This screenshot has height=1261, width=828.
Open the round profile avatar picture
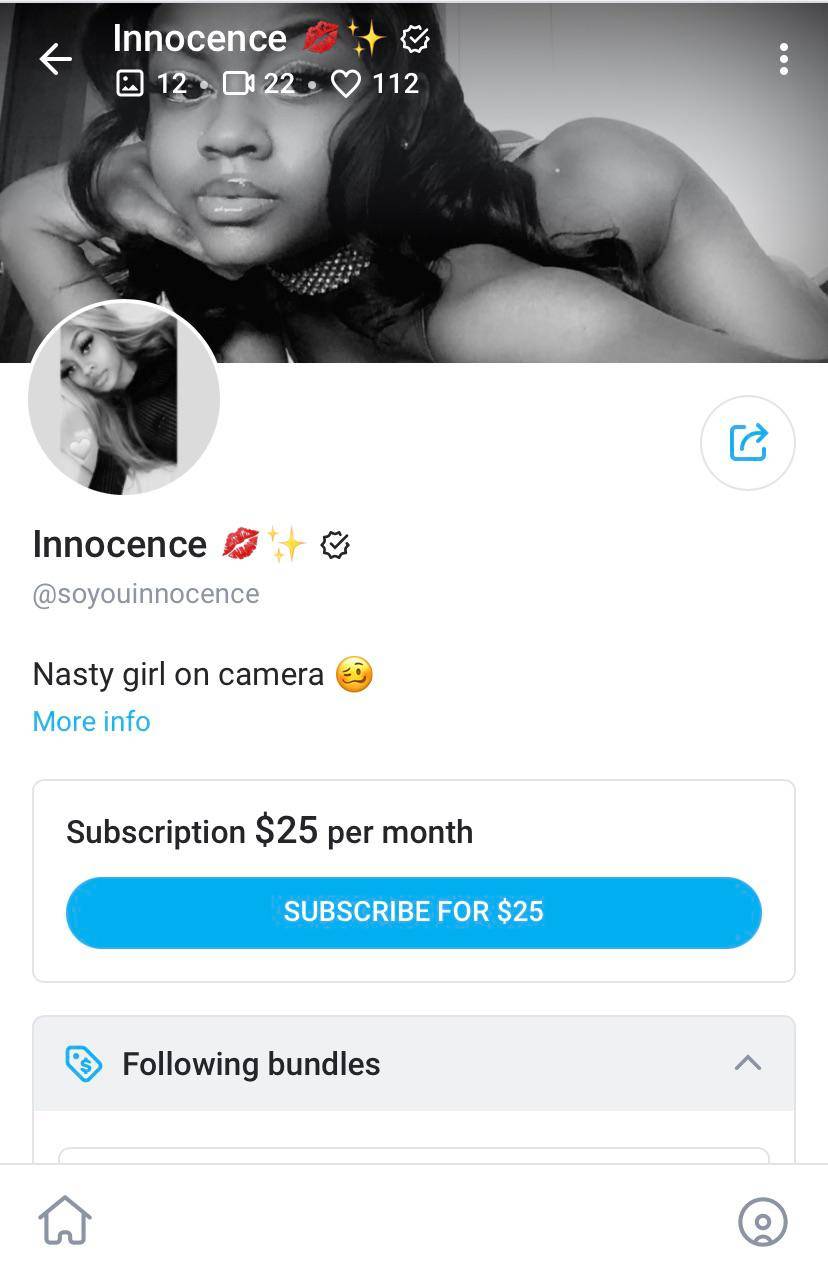coord(124,398)
